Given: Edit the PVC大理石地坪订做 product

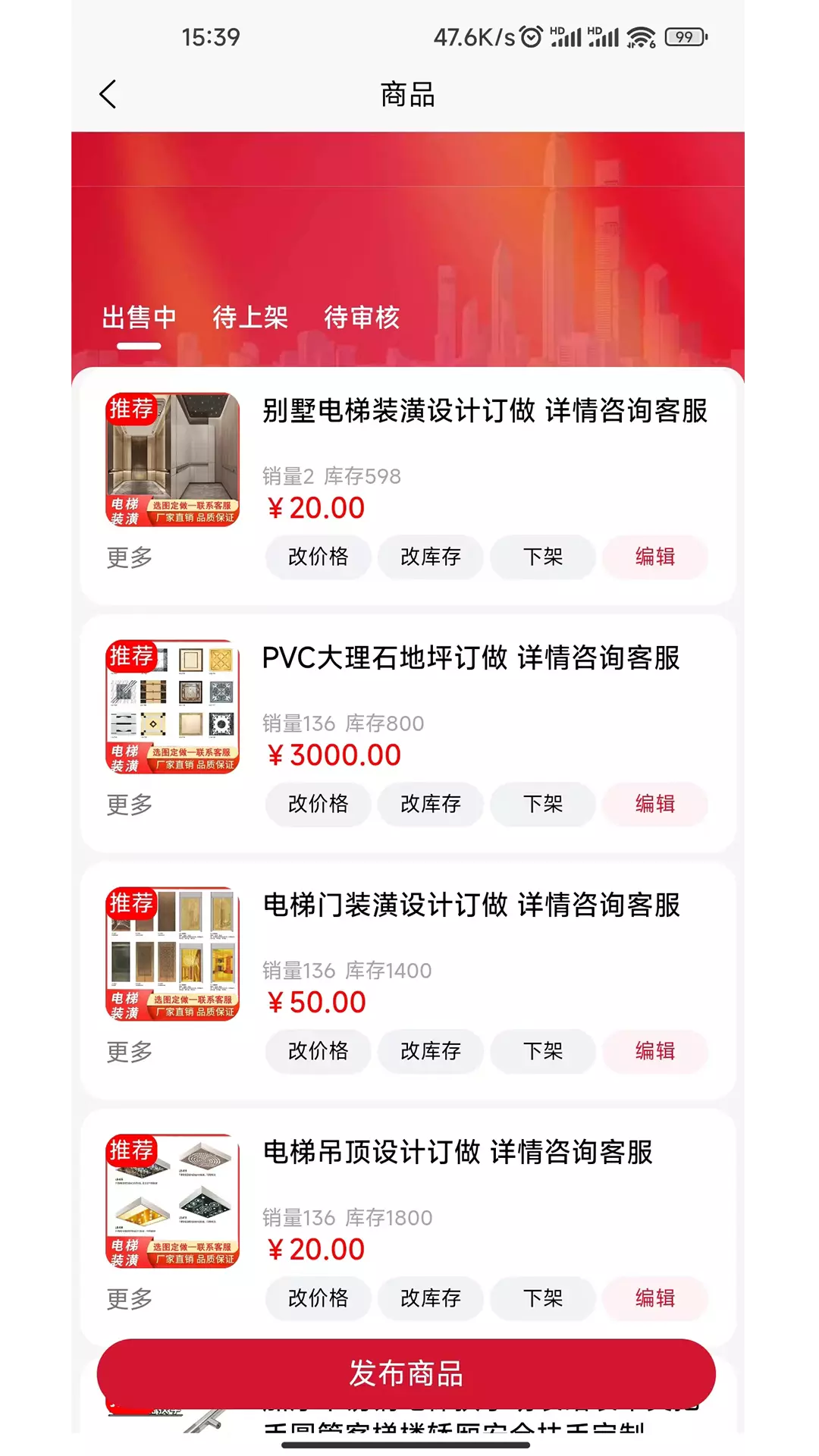Looking at the screenshot, I should pos(654,804).
